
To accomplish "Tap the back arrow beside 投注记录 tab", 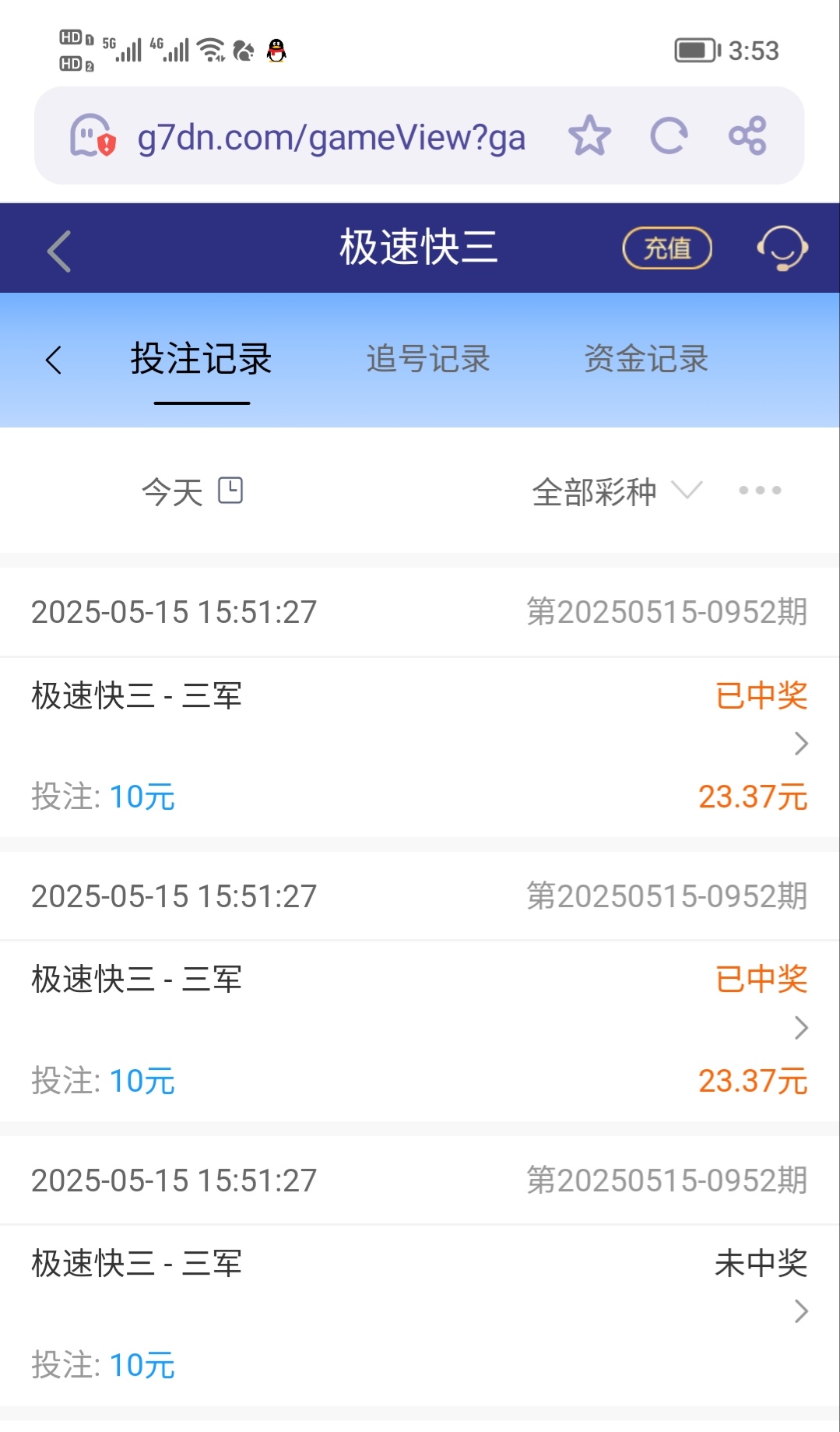I will [x=54, y=360].
